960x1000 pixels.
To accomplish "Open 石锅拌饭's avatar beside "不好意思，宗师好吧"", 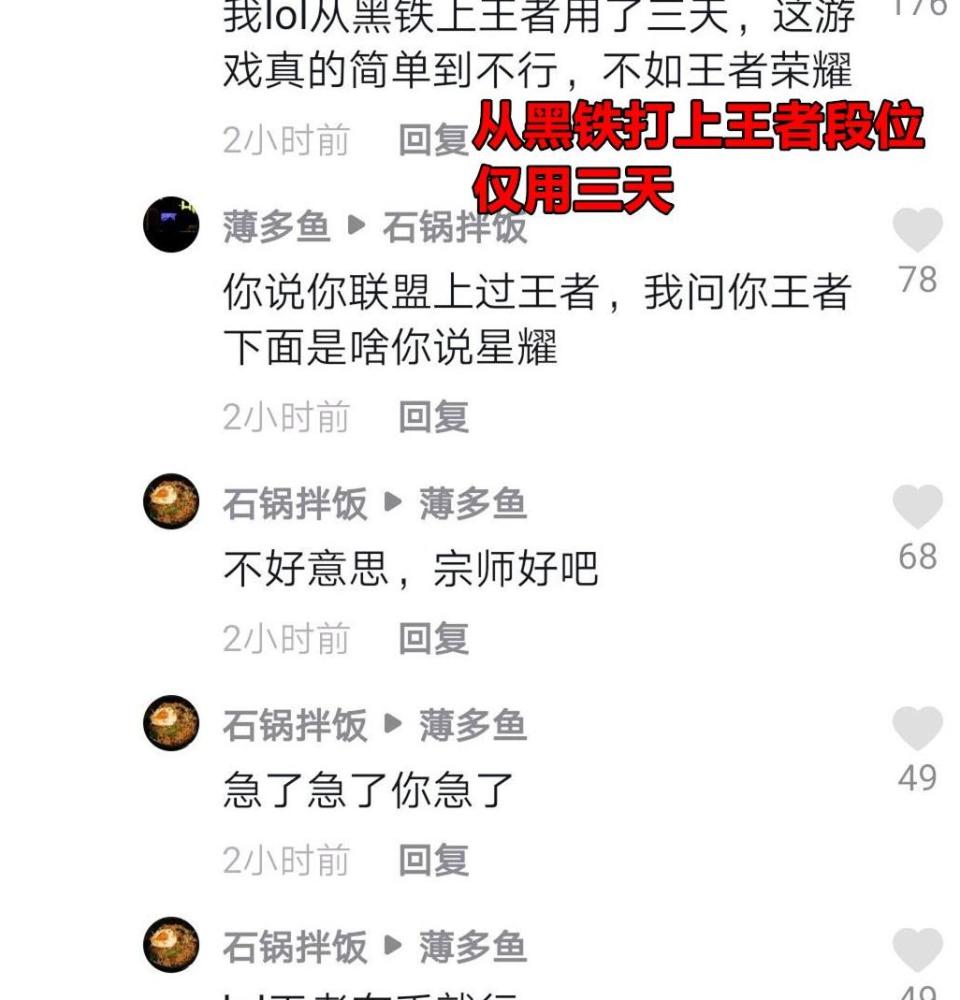I will coord(171,502).
